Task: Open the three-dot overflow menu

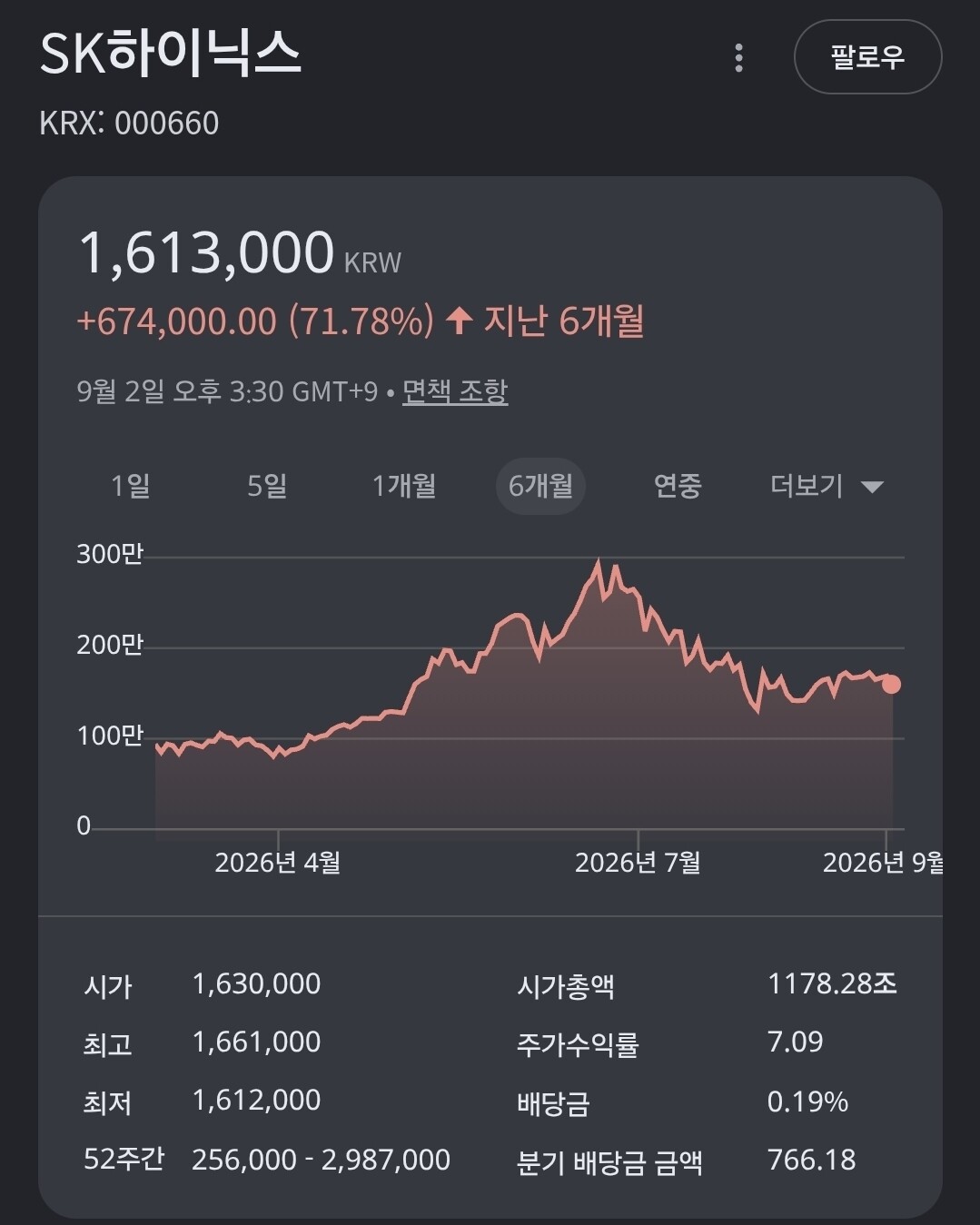Action: pyautogui.click(x=739, y=57)
